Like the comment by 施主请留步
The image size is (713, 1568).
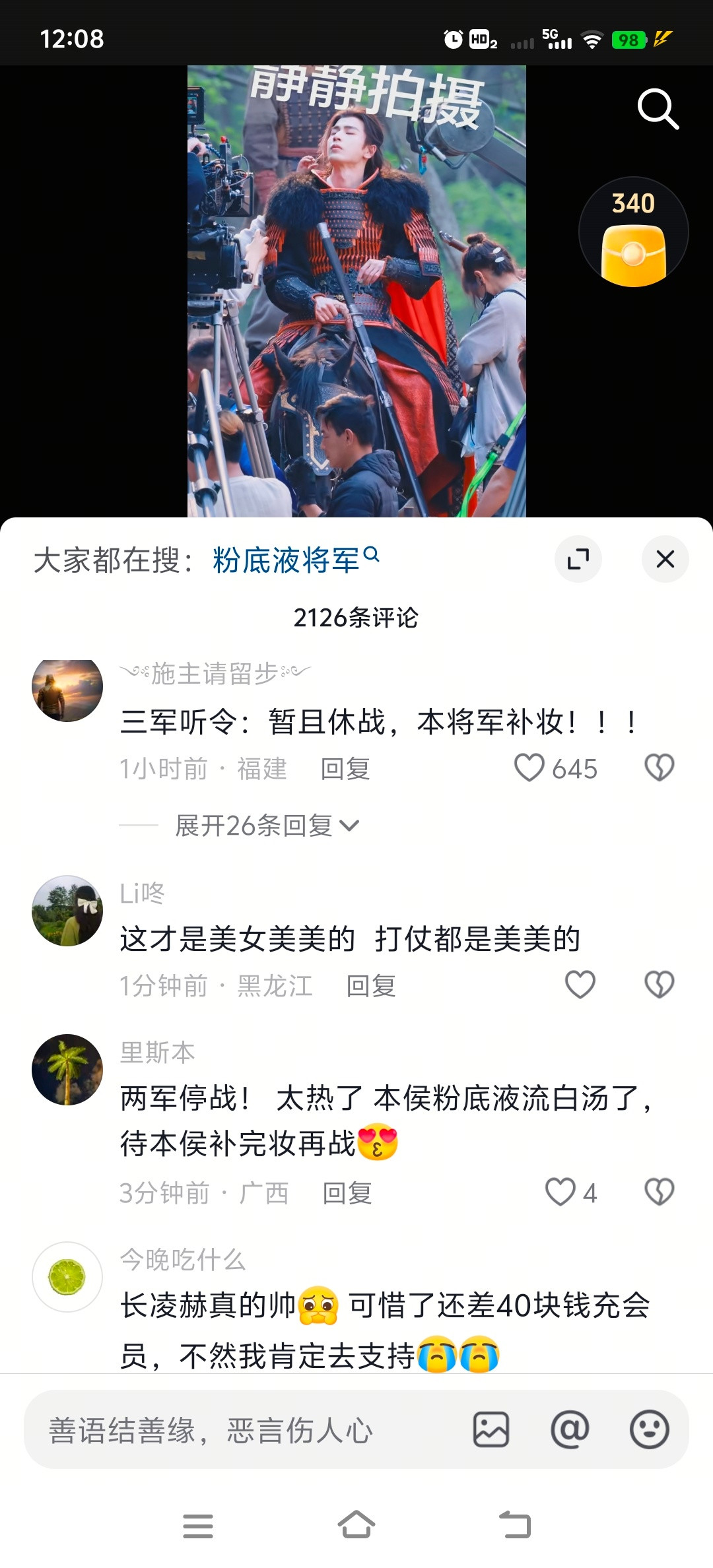tap(531, 768)
